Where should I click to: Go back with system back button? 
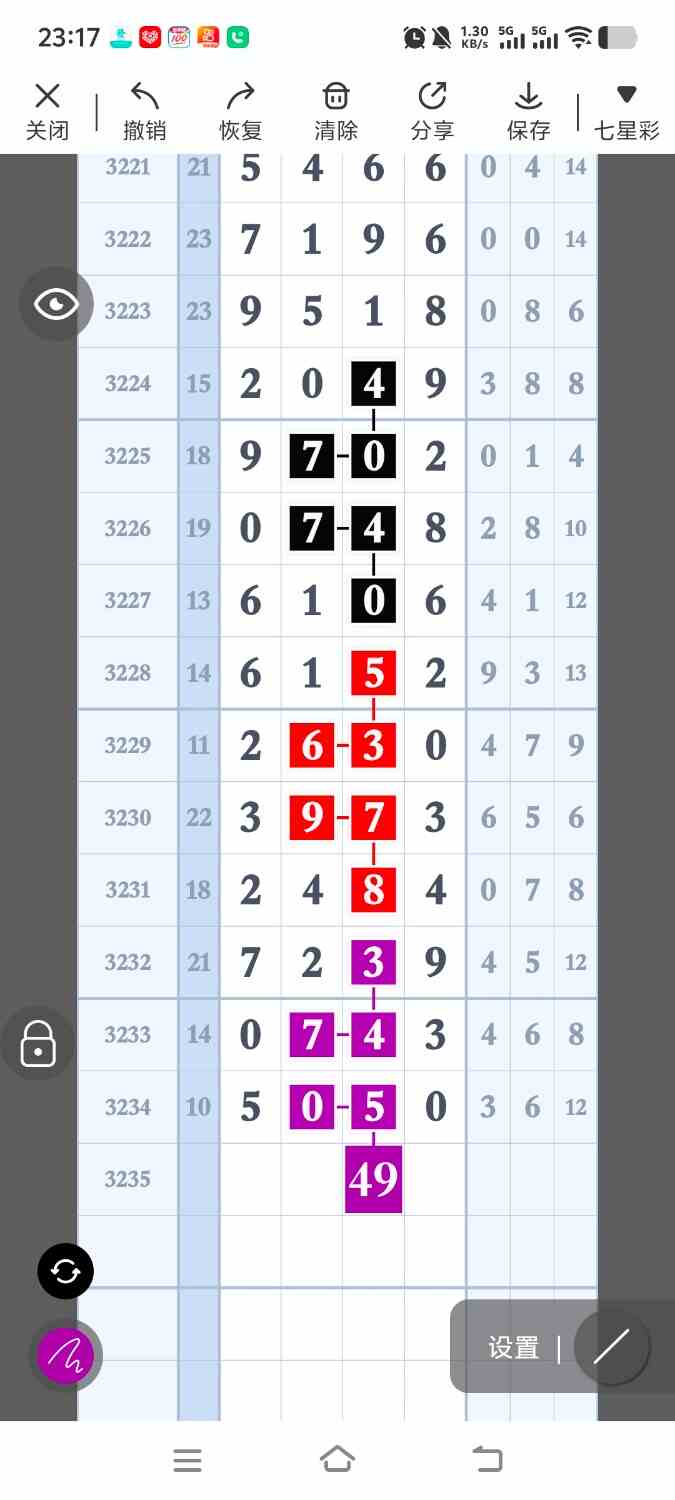[x=487, y=1460]
